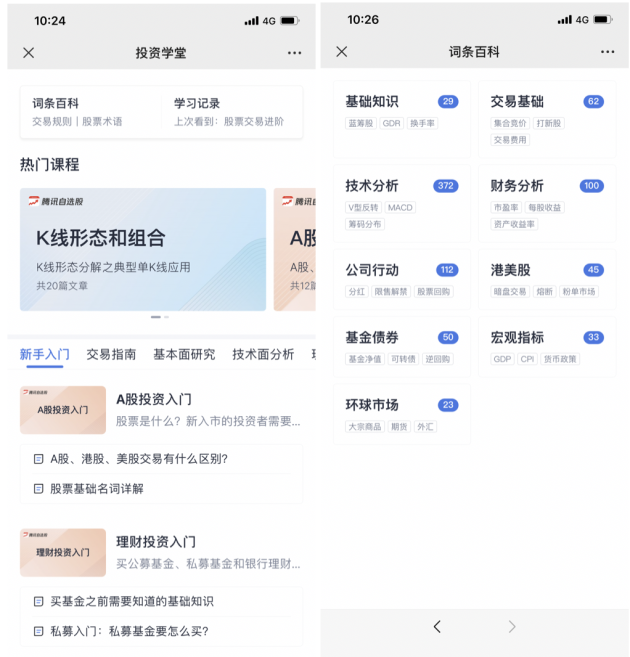Open the 理财投资入门 course
This screenshot has width=630, height=657.
[160, 552]
